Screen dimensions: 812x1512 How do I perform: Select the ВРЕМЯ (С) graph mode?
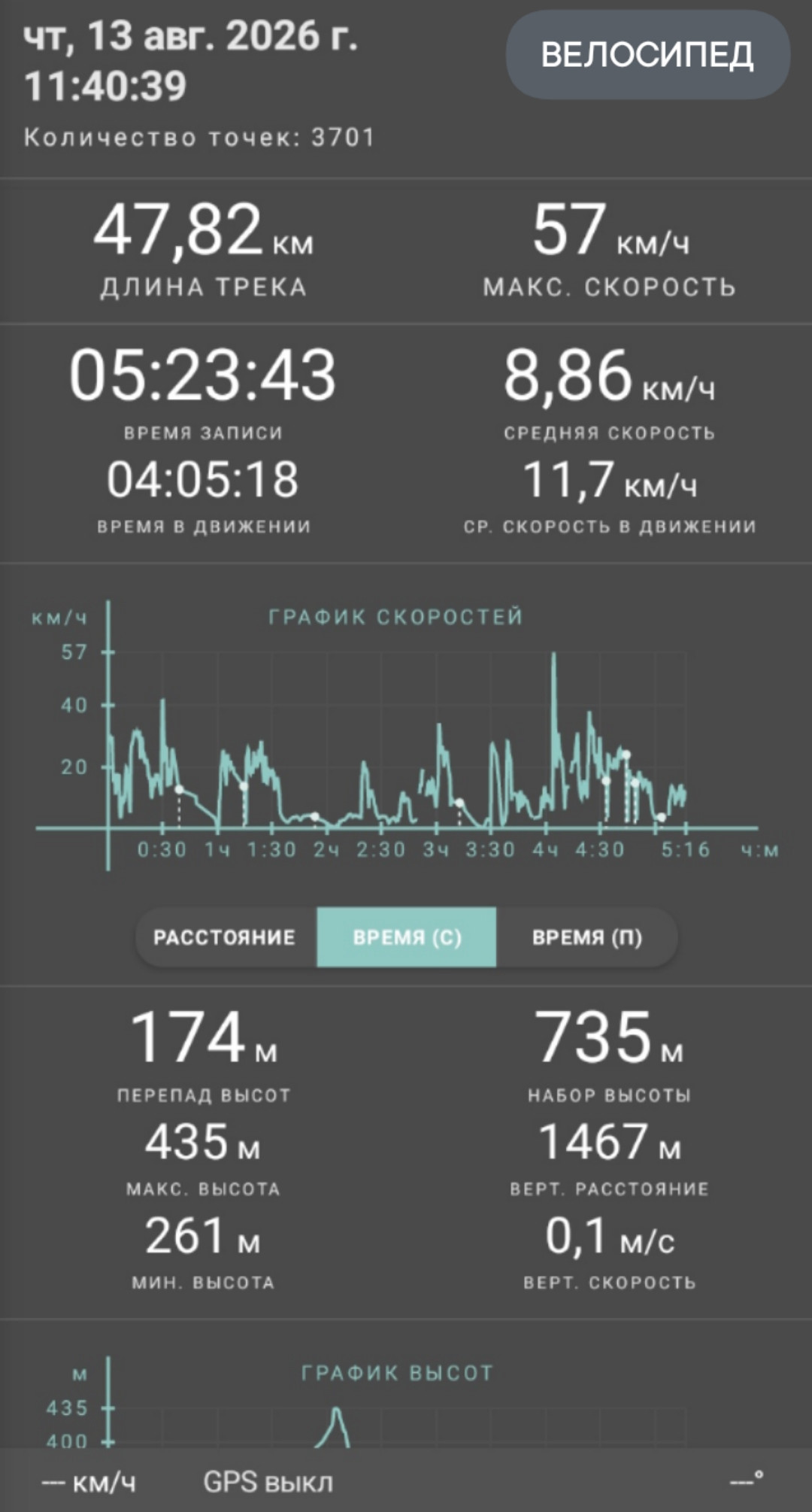(x=407, y=937)
